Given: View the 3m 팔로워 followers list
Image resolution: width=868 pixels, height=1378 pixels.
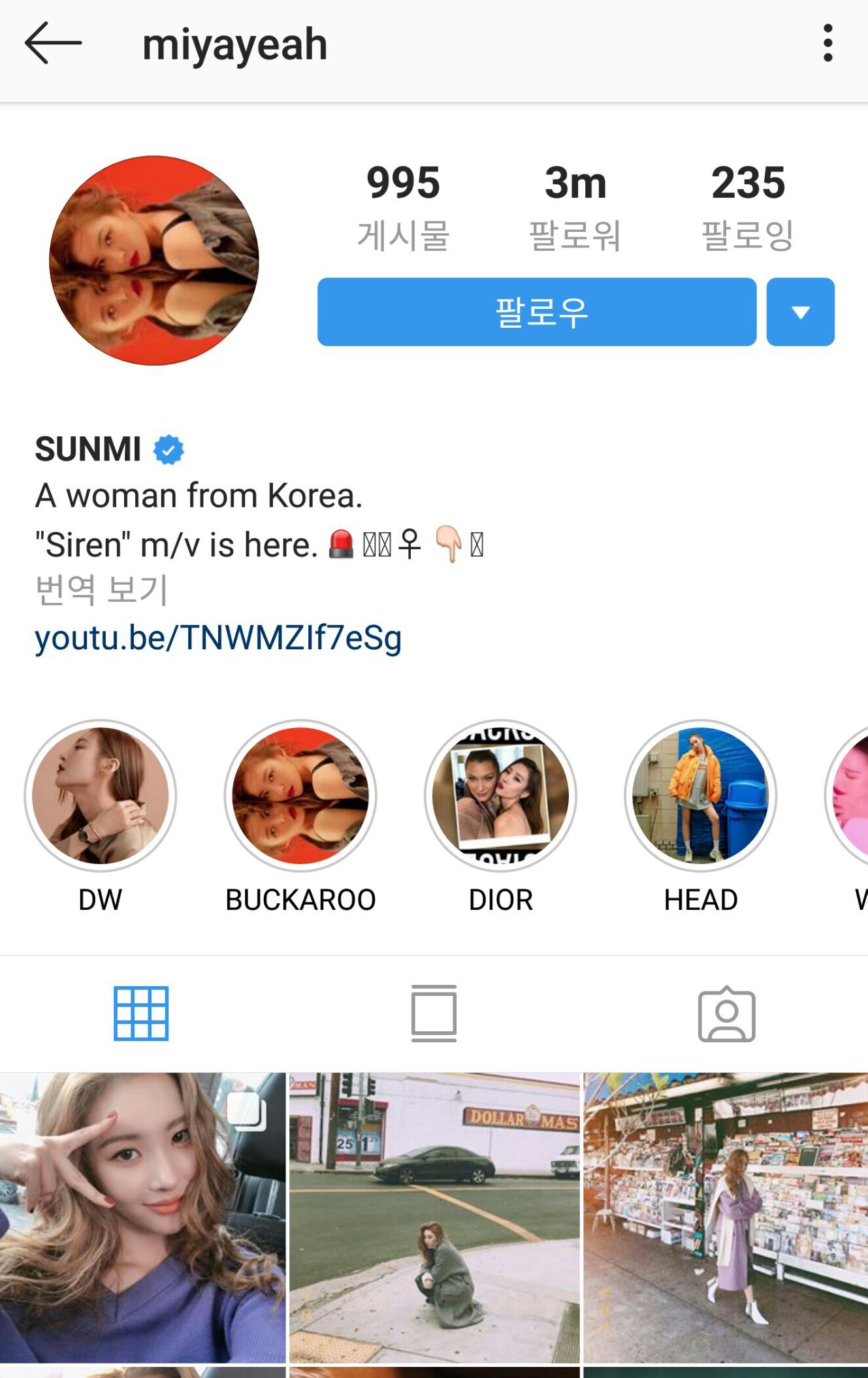Looking at the screenshot, I should point(575,206).
